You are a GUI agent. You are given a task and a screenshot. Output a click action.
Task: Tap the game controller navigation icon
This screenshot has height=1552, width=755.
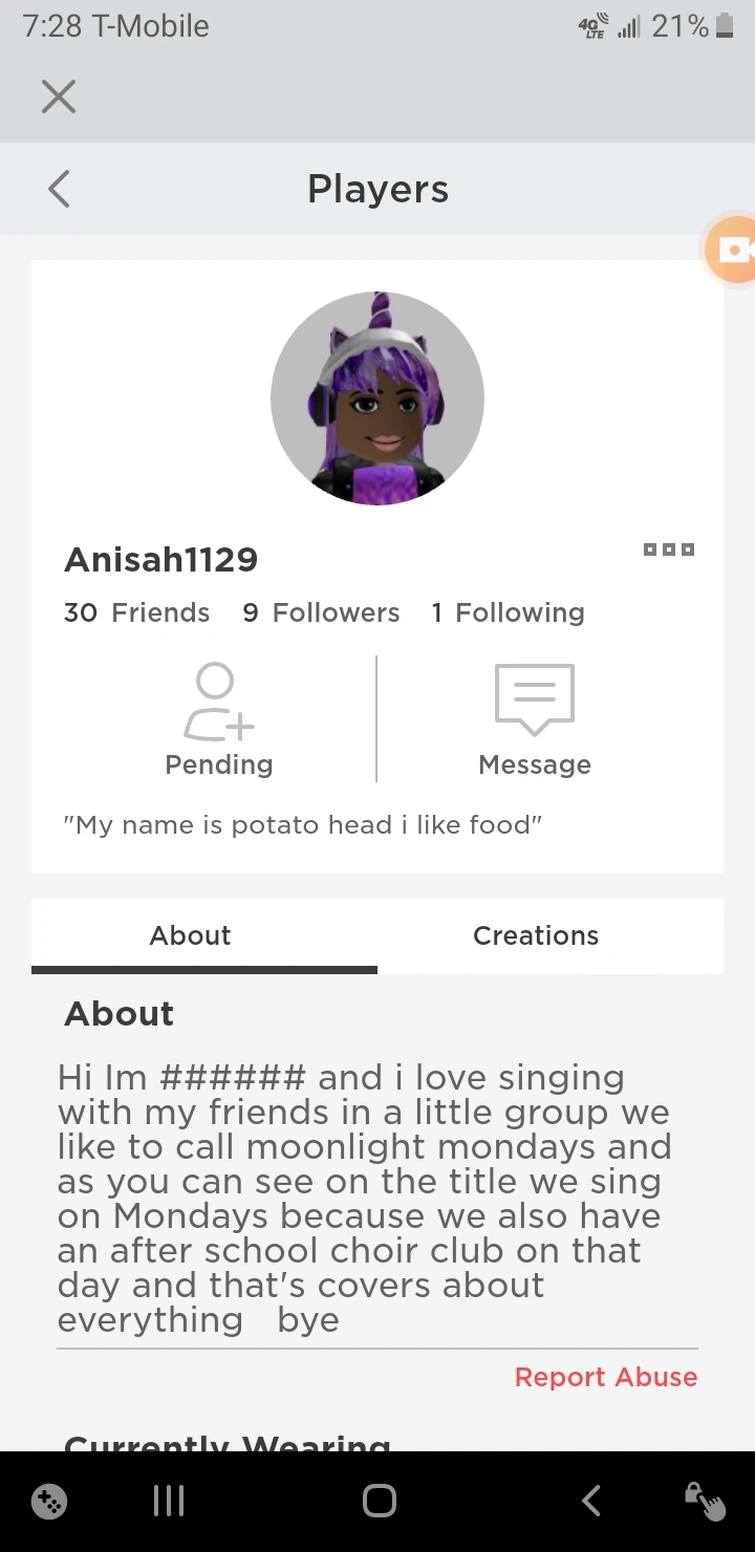point(48,1501)
